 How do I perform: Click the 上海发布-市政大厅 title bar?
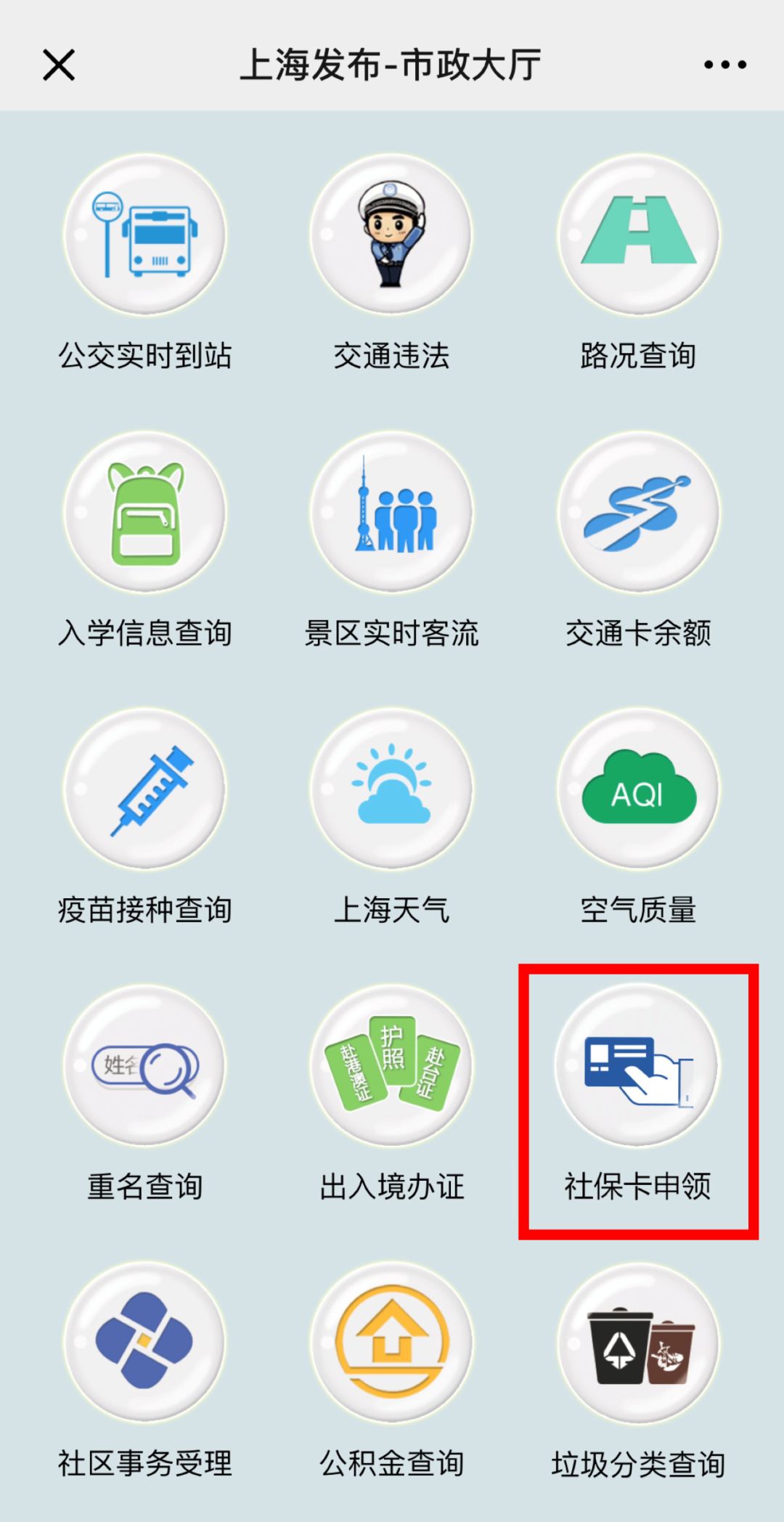[392, 65]
